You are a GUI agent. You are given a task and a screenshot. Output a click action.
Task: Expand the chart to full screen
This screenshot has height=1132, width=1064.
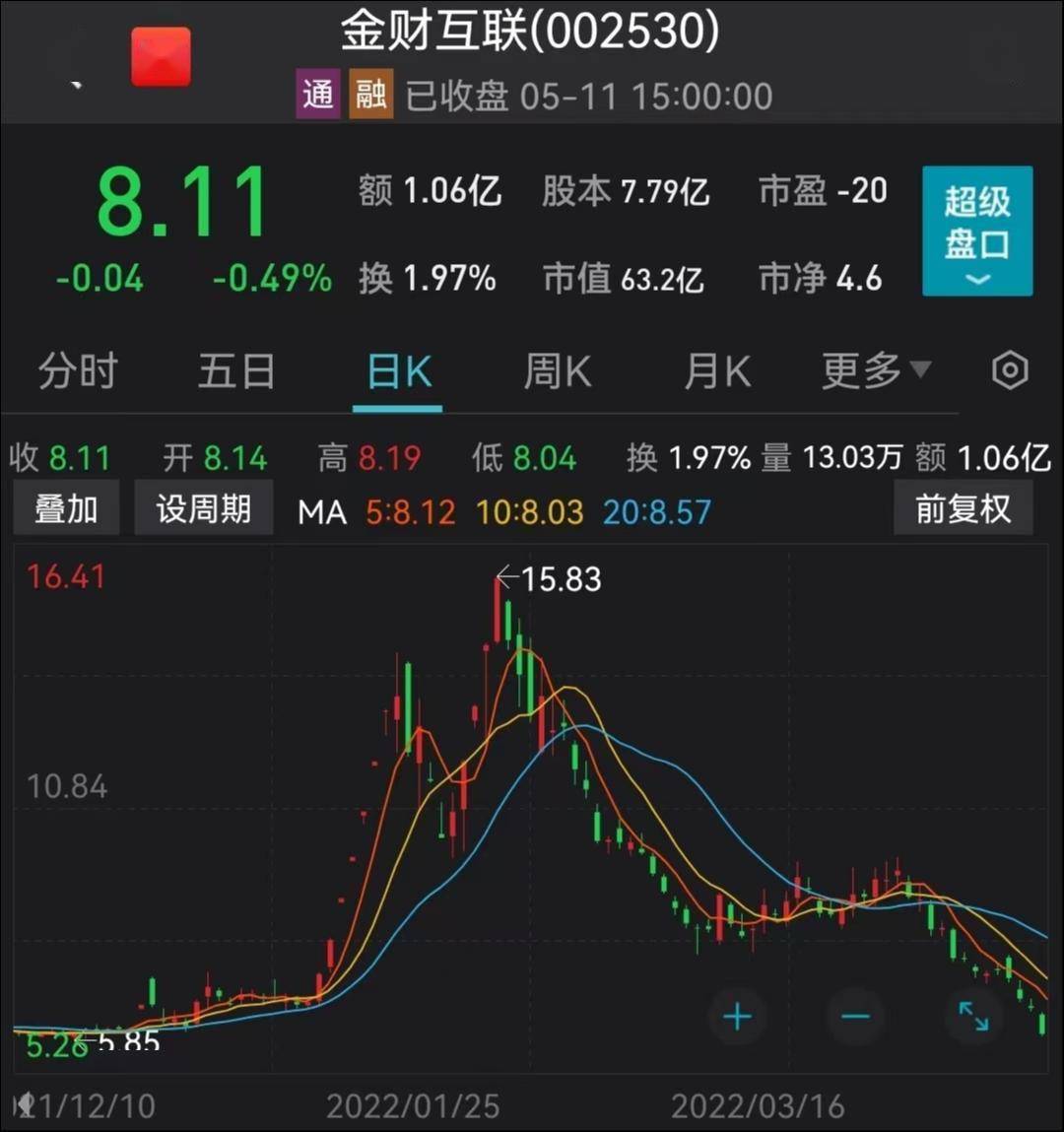[973, 1016]
